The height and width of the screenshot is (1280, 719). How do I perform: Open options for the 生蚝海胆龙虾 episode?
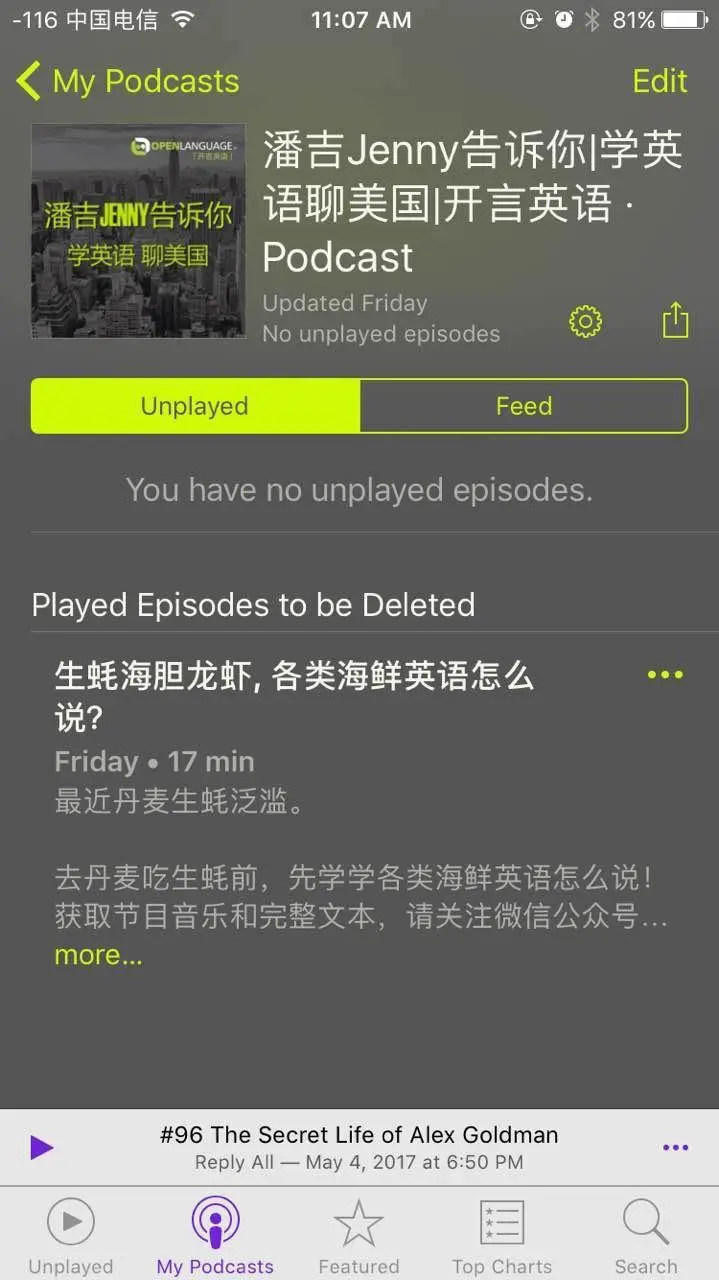pos(665,675)
